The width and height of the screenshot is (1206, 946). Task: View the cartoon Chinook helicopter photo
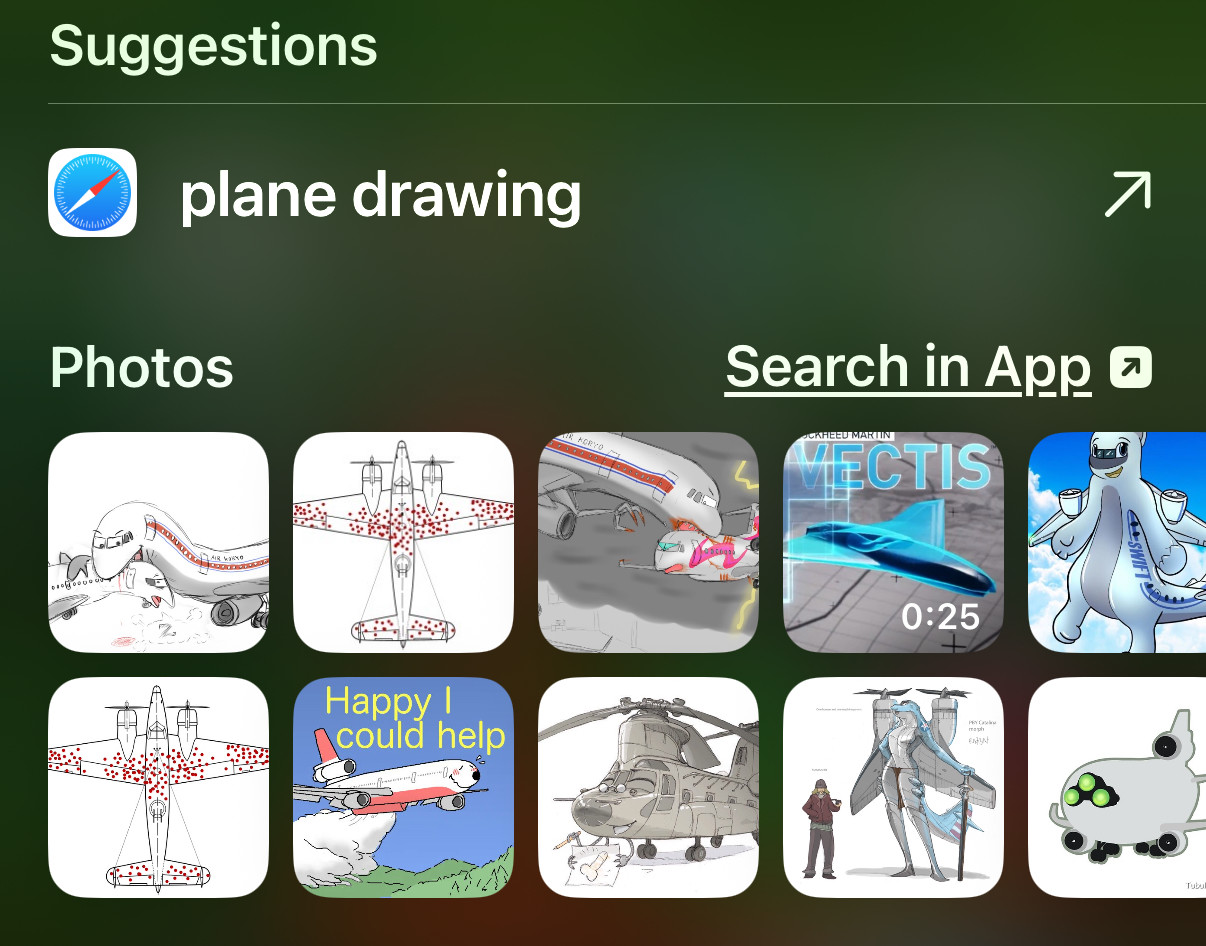pyautogui.click(x=648, y=787)
